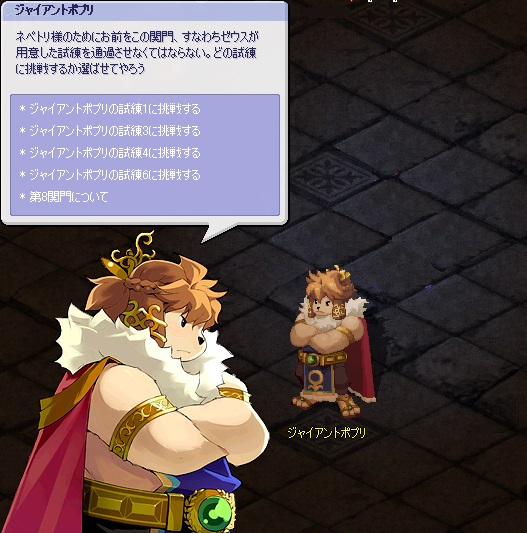The image size is (527, 533).
Task: Tap the ジャイアントポプリ NPC character sprite
Action: click(x=332, y=342)
